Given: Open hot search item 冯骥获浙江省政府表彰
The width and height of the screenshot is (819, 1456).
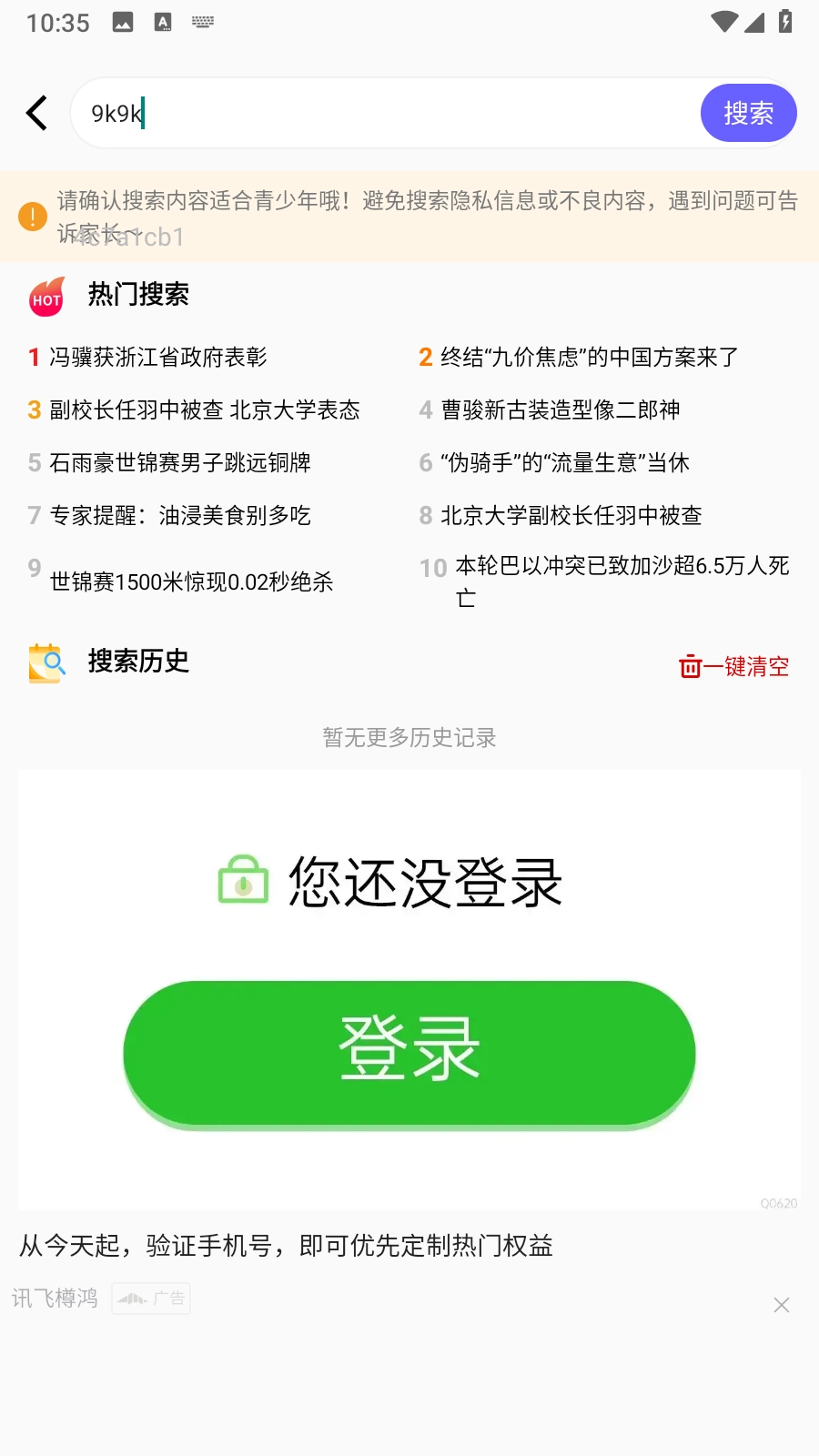Looking at the screenshot, I should [157, 357].
